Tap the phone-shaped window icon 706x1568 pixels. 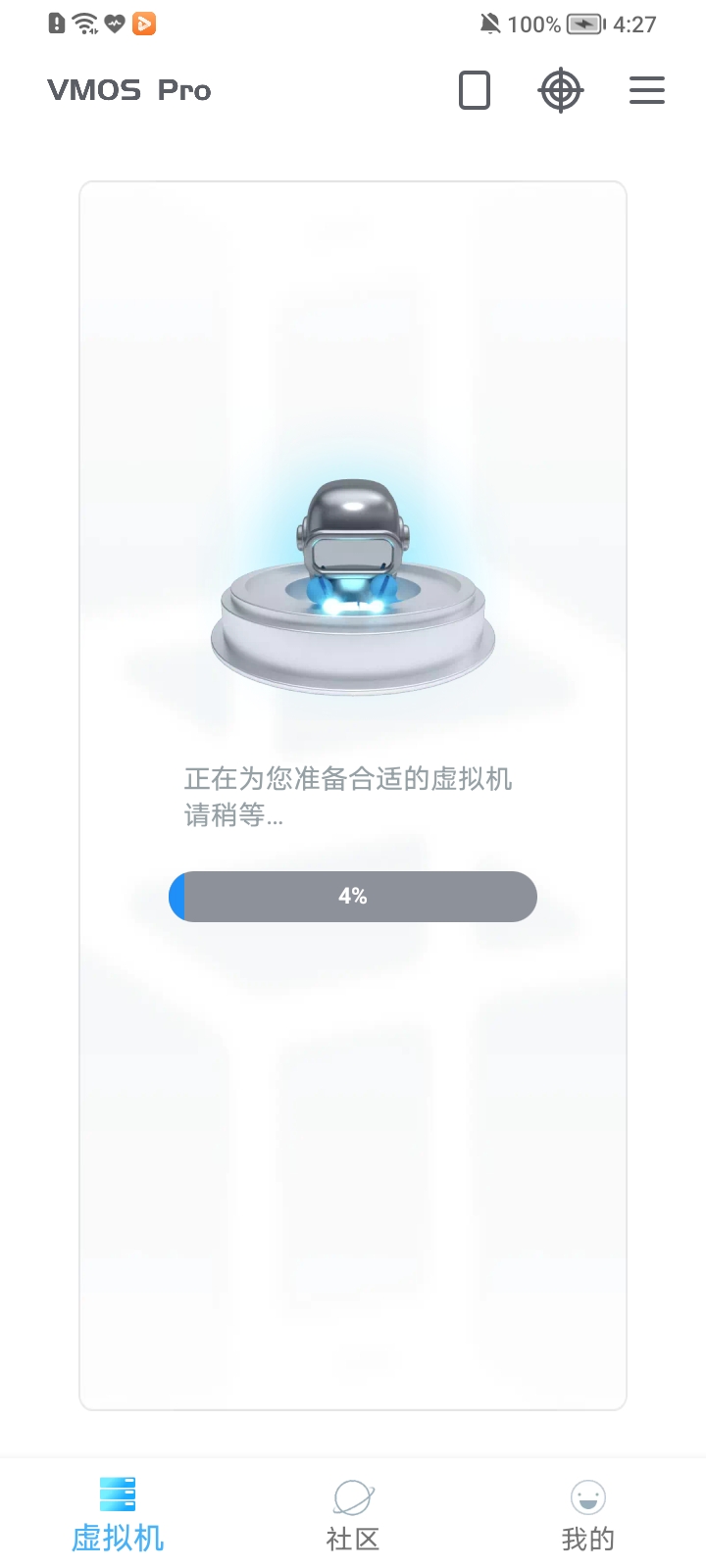click(475, 90)
